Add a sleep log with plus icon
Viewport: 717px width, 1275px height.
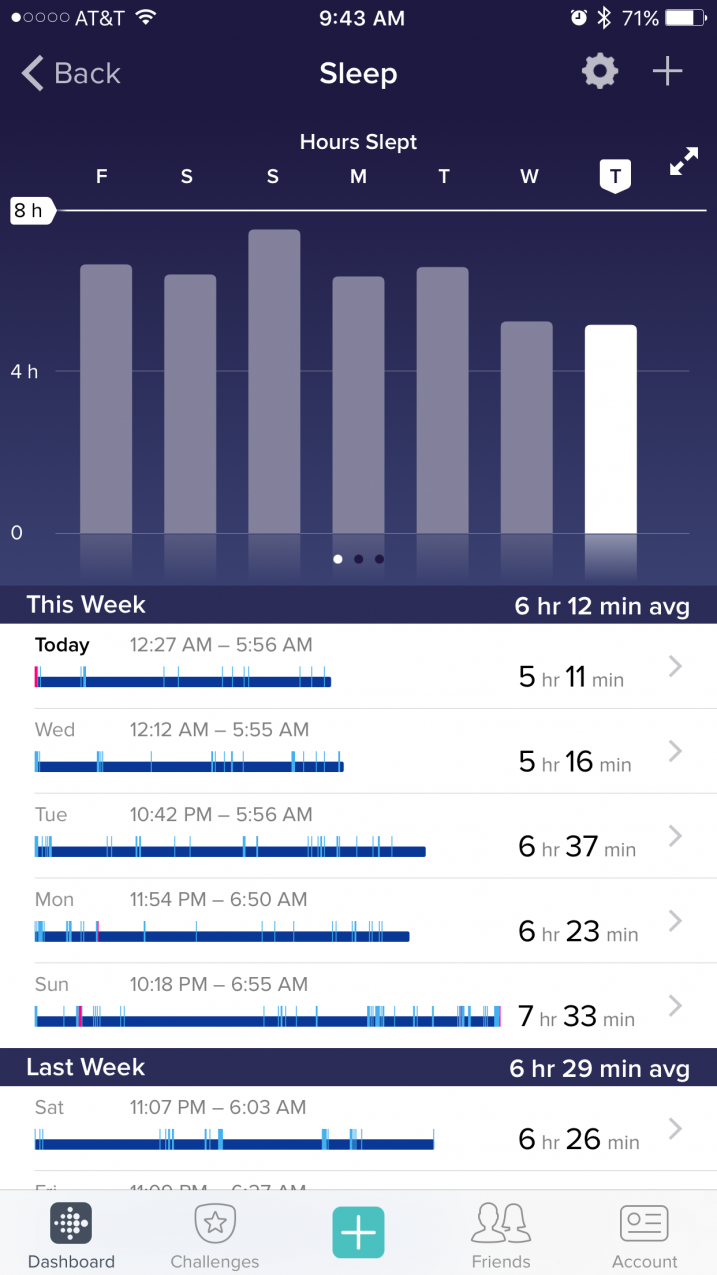point(667,71)
